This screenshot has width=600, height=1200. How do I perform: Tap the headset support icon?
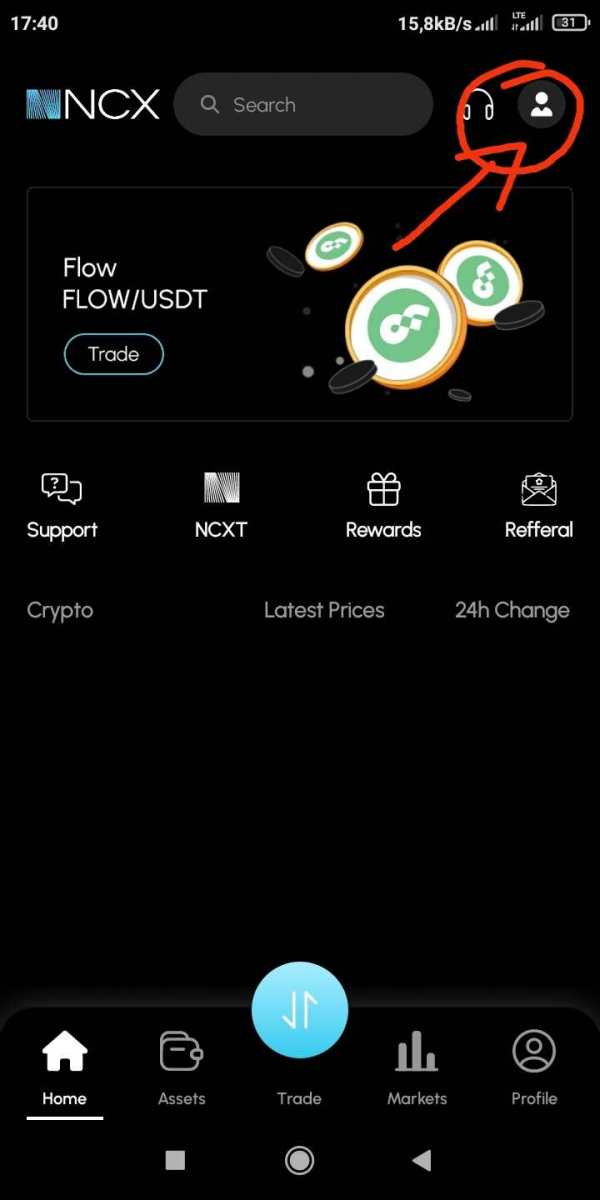tap(479, 105)
